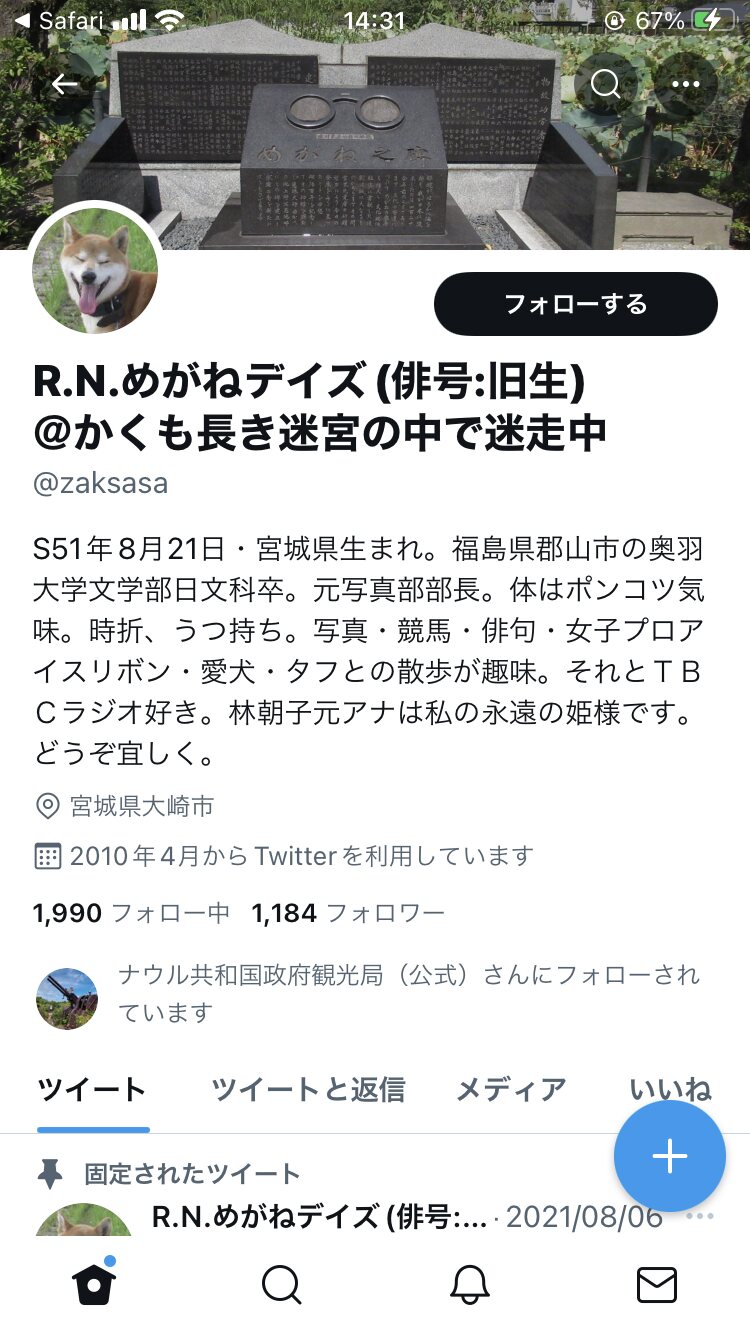Open the pinned tweet dated 2021/08/06

[x=375, y=1217]
